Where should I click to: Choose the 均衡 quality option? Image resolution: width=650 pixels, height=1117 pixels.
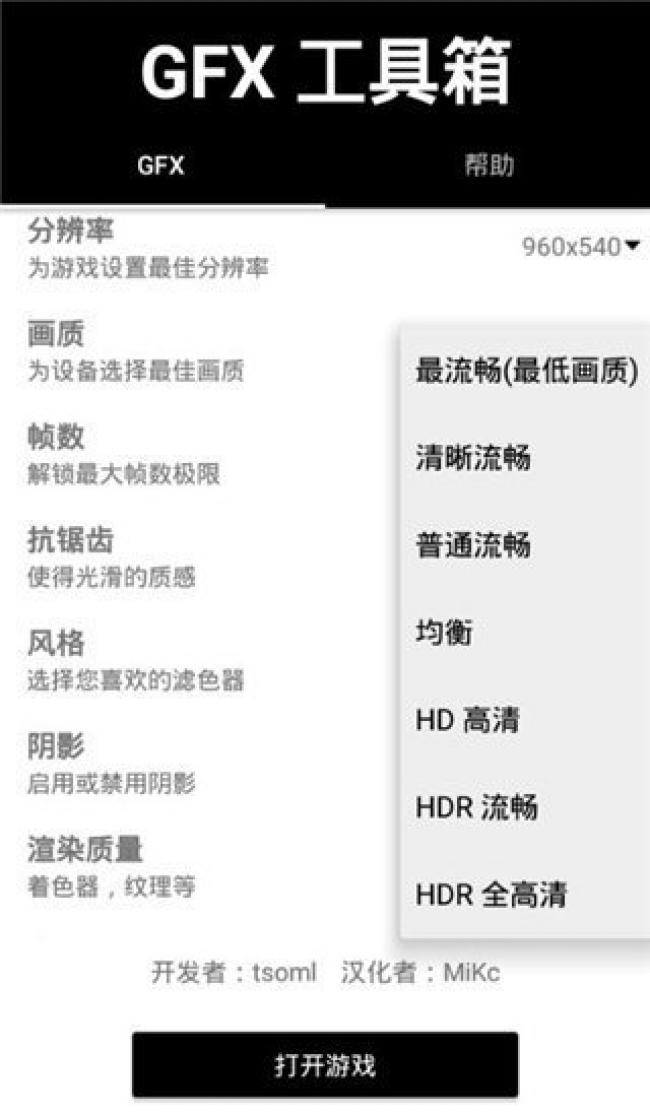point(526,632)
